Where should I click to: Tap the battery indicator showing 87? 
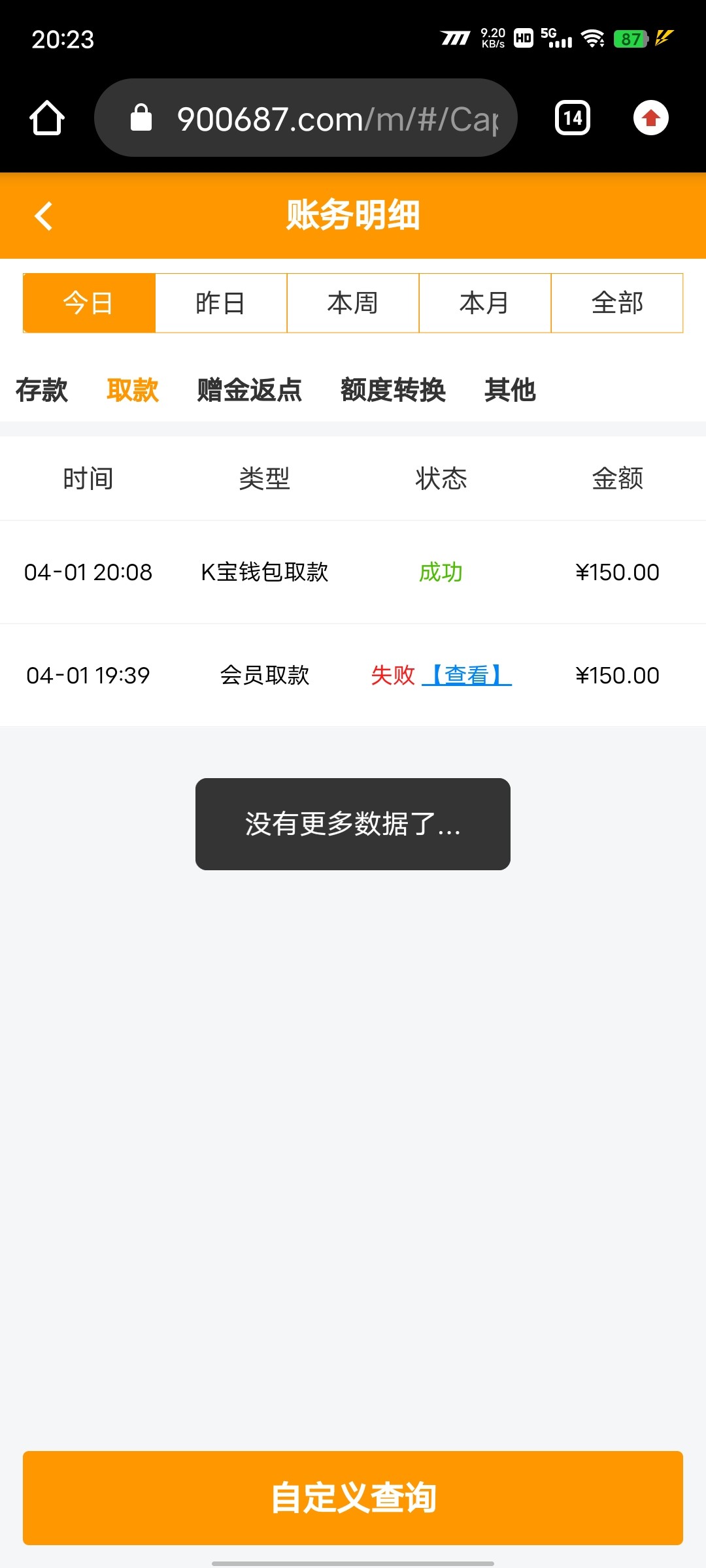[x=630, y=39]
